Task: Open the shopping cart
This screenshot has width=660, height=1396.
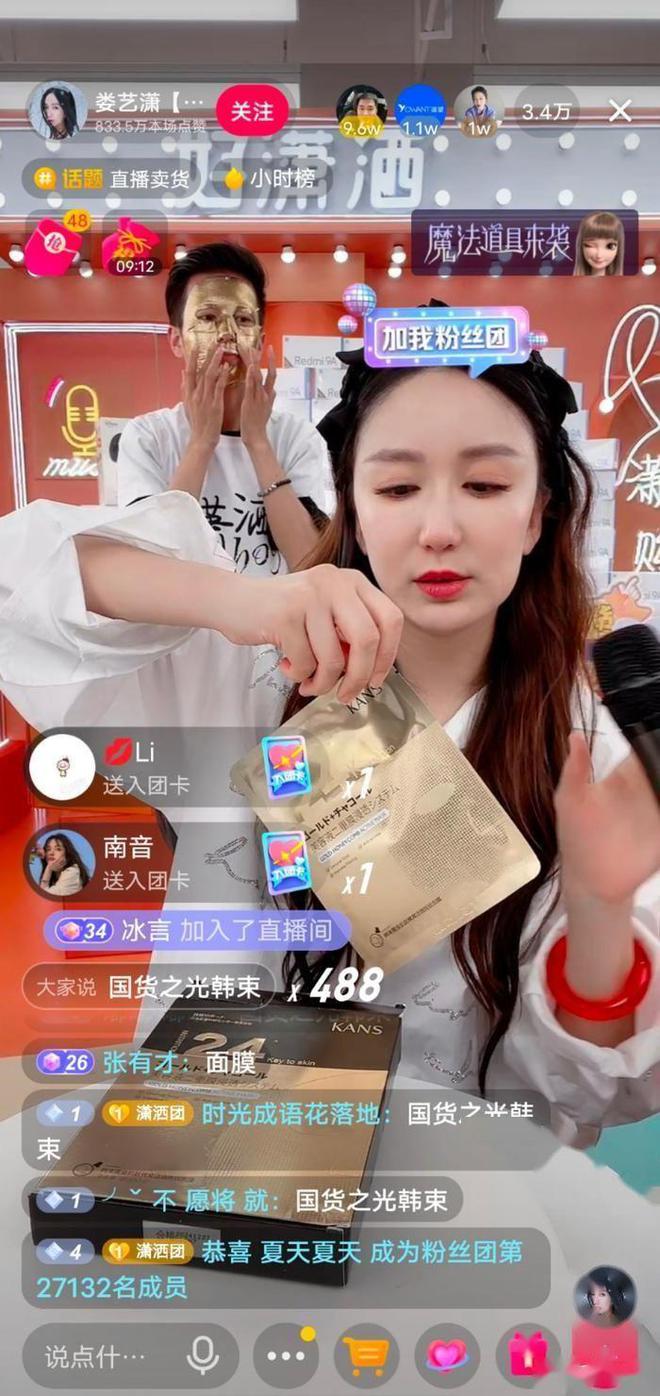Action: (x=365, y=1357)
